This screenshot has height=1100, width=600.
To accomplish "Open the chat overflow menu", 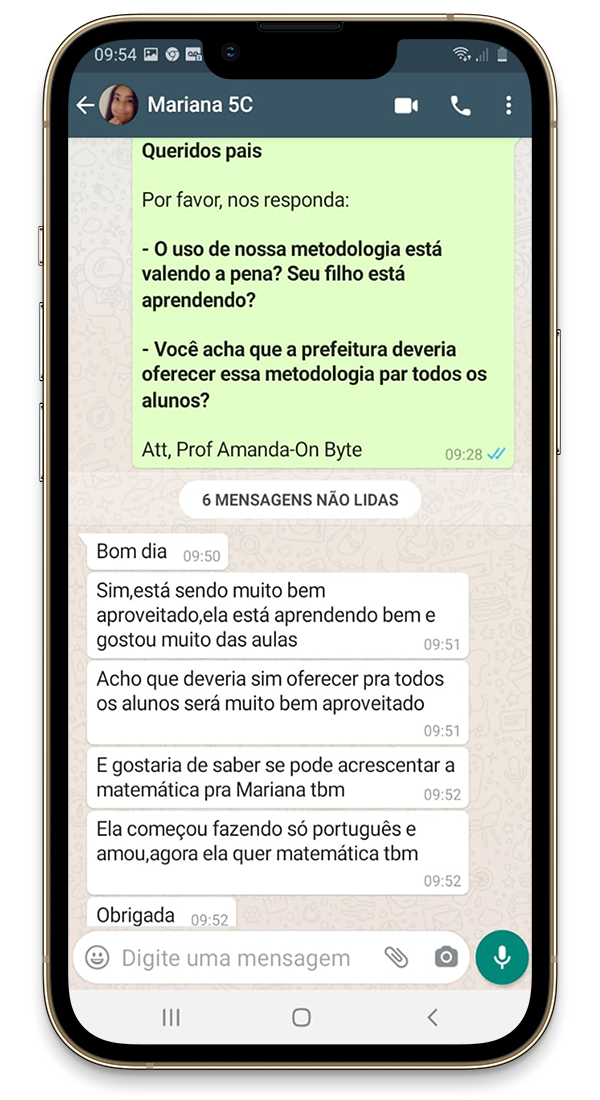I will pos(508,105).
